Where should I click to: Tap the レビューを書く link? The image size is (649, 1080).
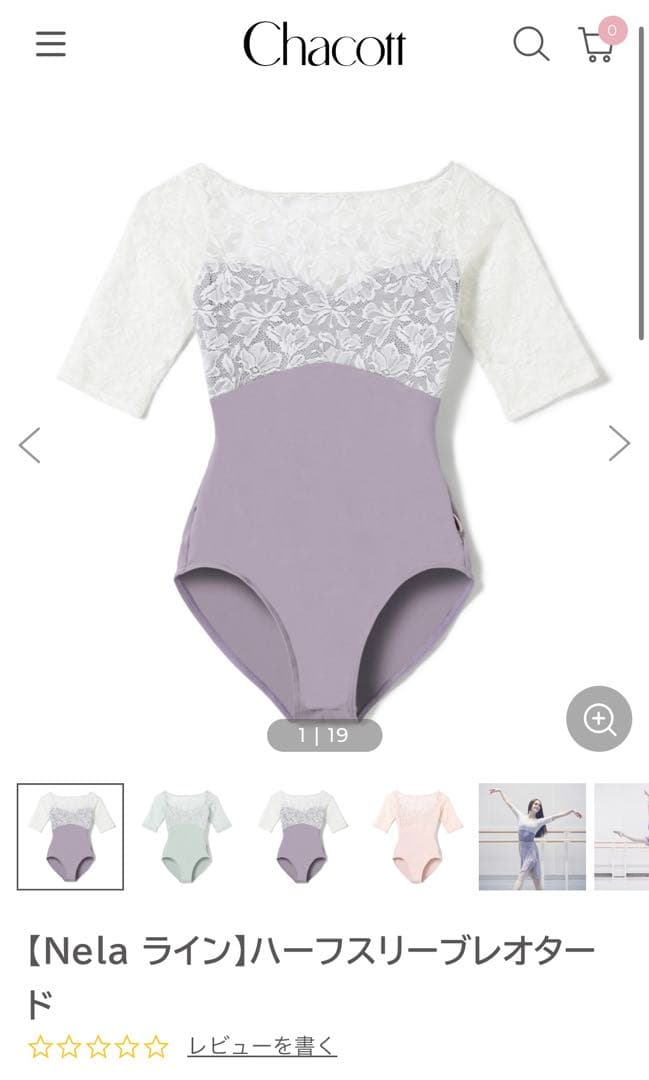point(262,1046)
